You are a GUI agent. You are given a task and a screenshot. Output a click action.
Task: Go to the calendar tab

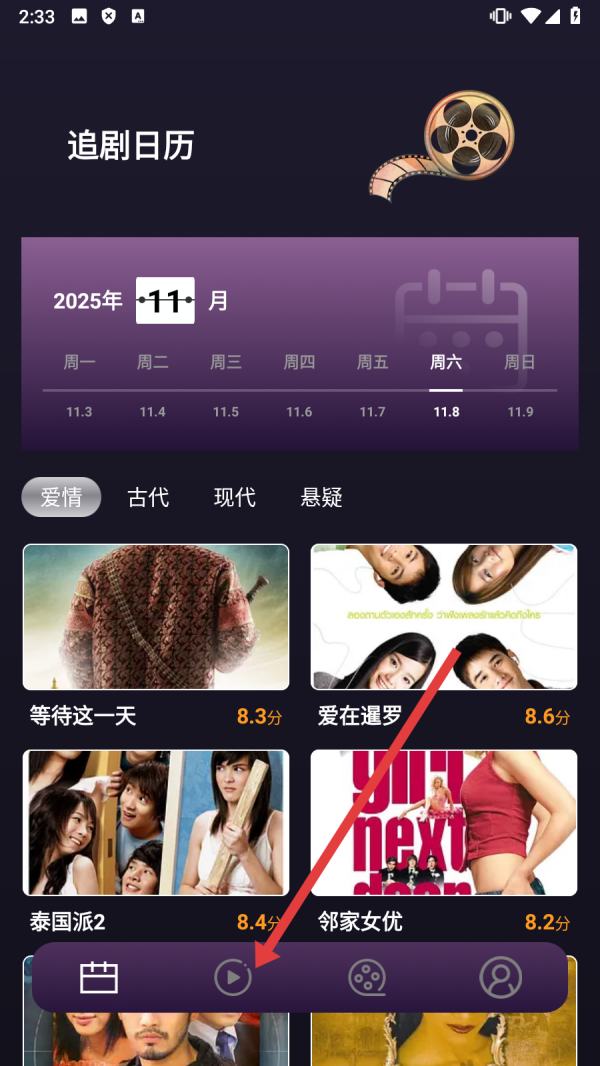coord(99,977)
